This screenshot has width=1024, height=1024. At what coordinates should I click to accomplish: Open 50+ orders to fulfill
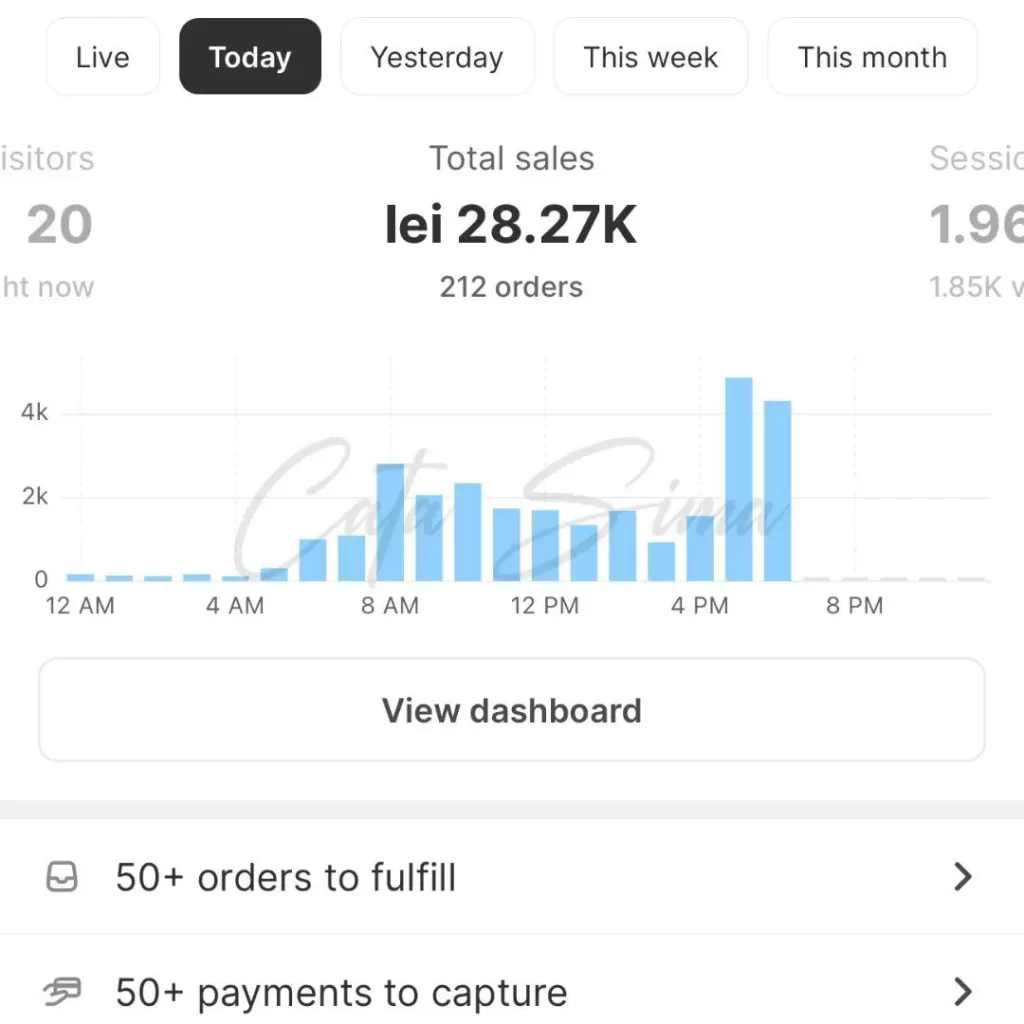click(x=511, y=877)
